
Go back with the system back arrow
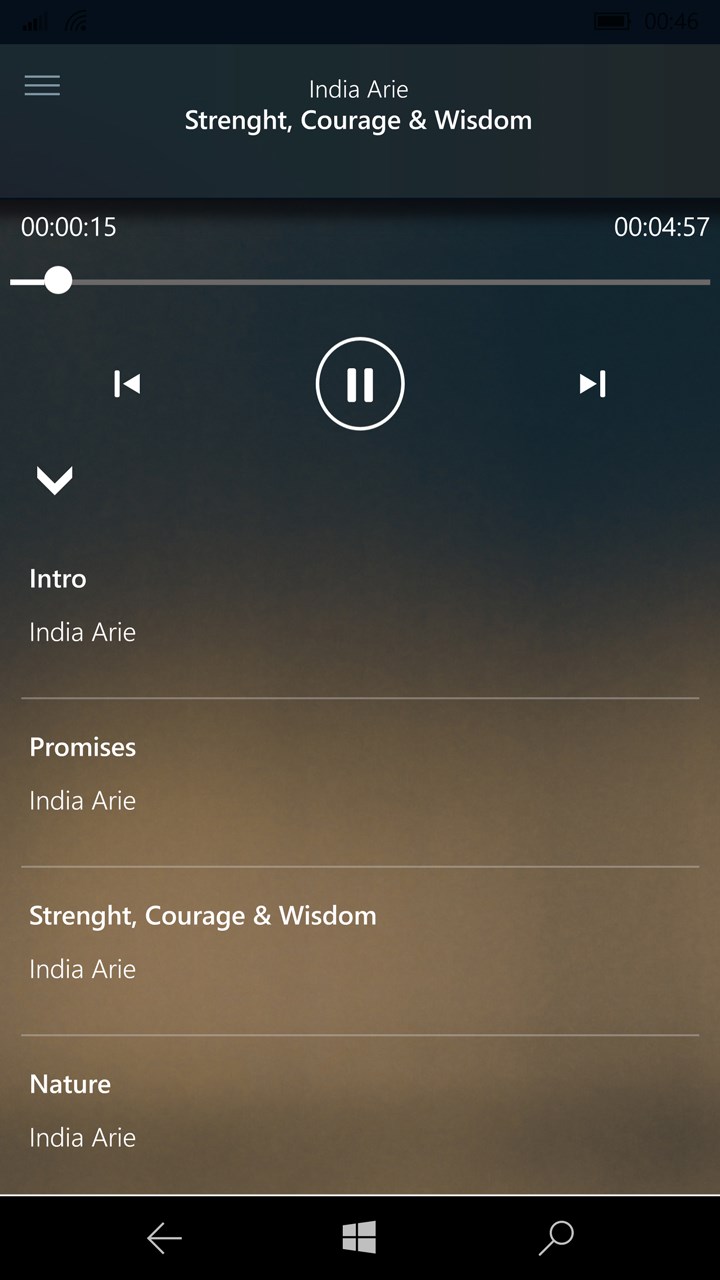pos(164,1238)
